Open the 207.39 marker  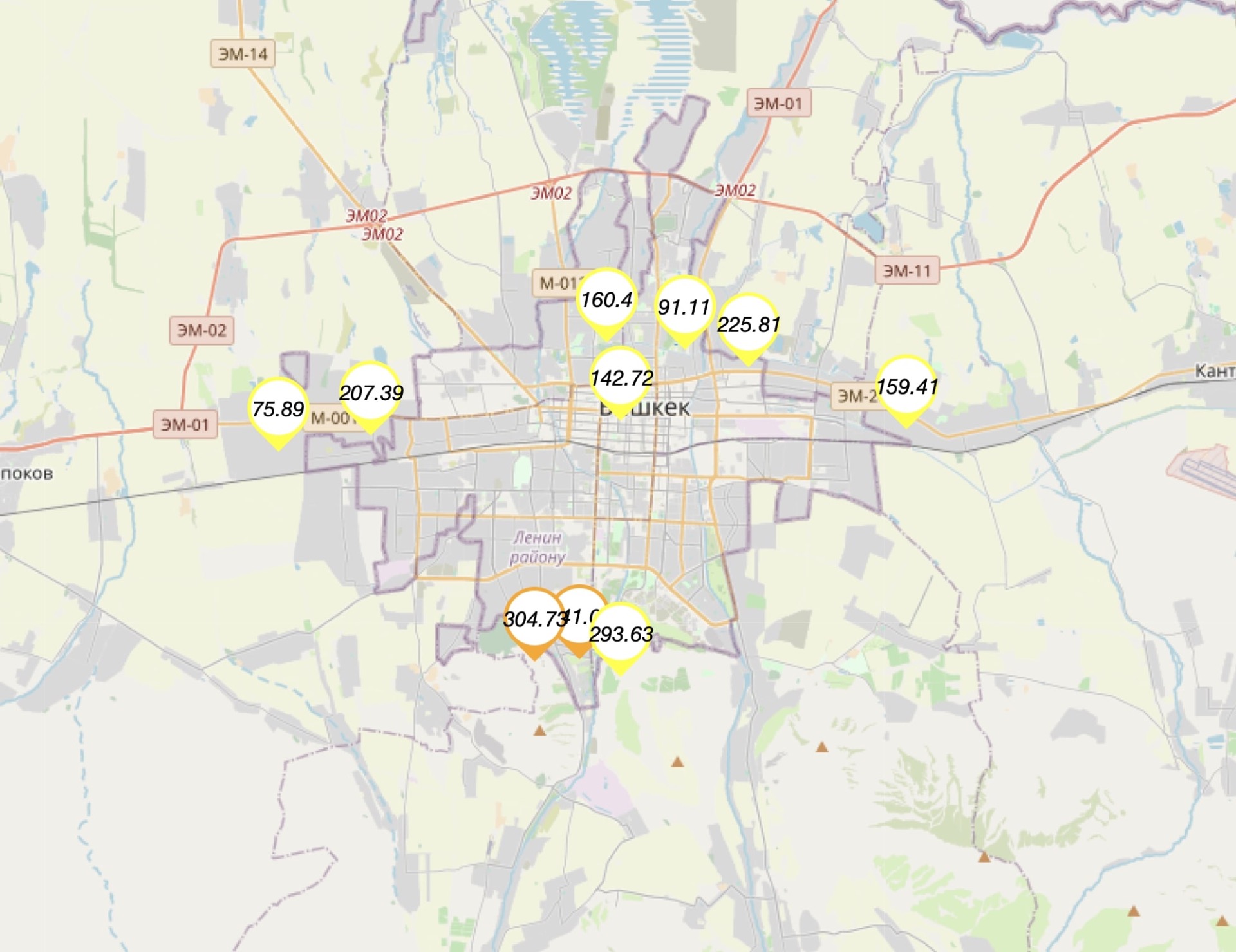pos(371,393)
